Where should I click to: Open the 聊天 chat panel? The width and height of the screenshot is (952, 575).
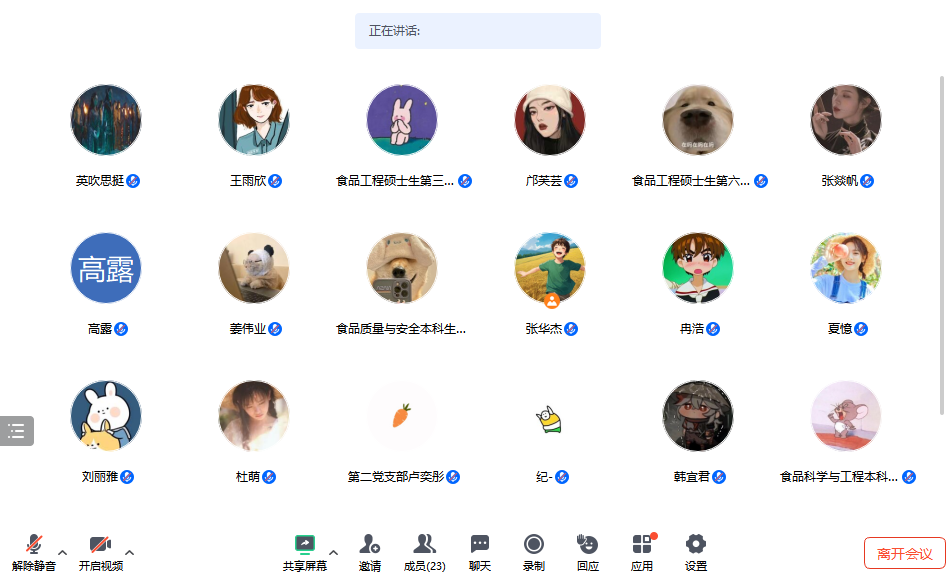480,551
